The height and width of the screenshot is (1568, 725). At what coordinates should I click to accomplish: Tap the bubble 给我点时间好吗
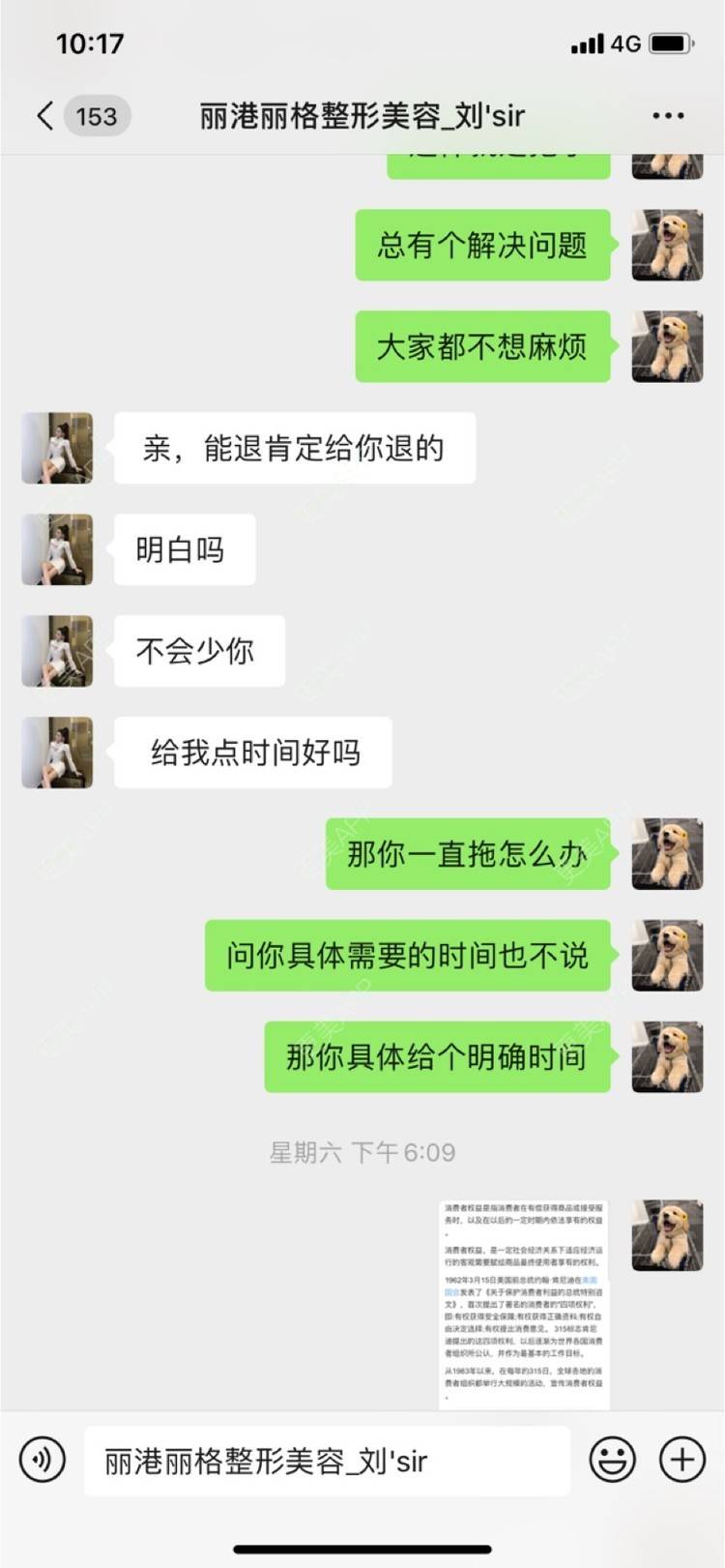(x=251, y=753)
